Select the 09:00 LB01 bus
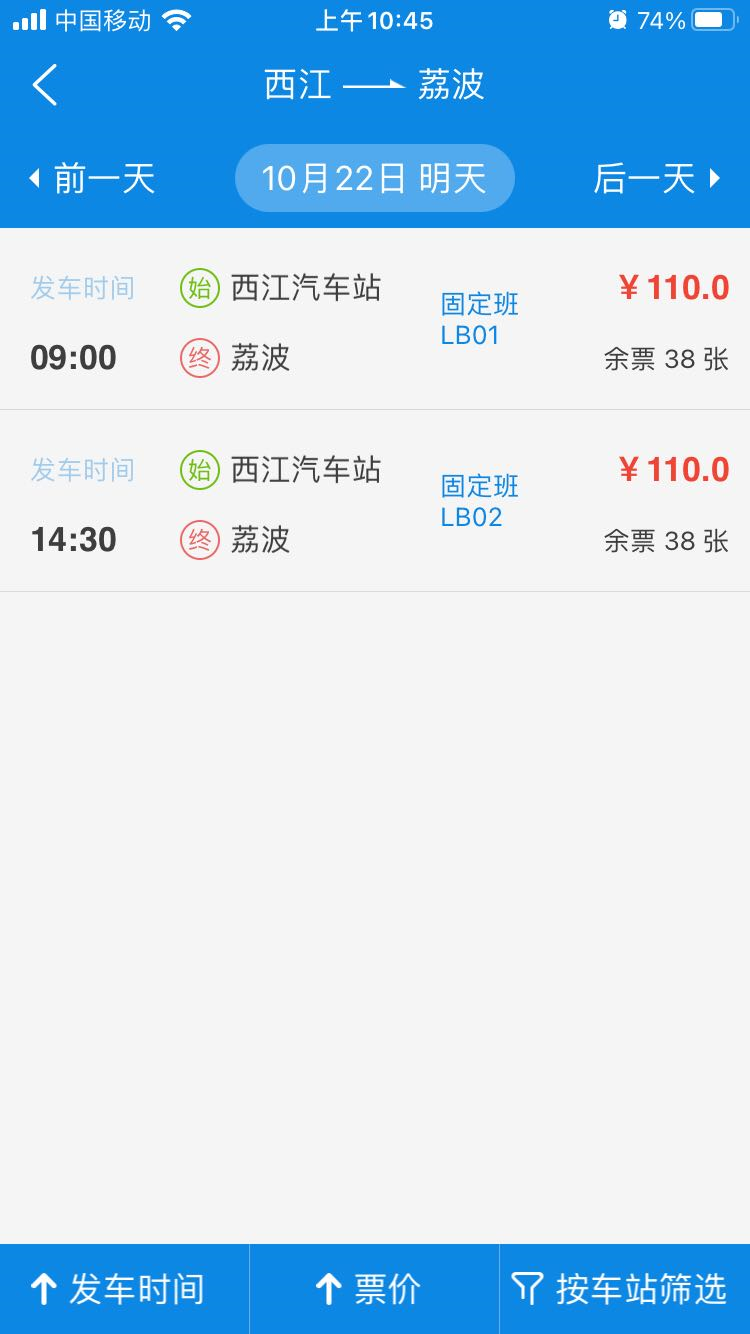The width and height of the screenshot is (750, 1334). [x=375, y=320]
